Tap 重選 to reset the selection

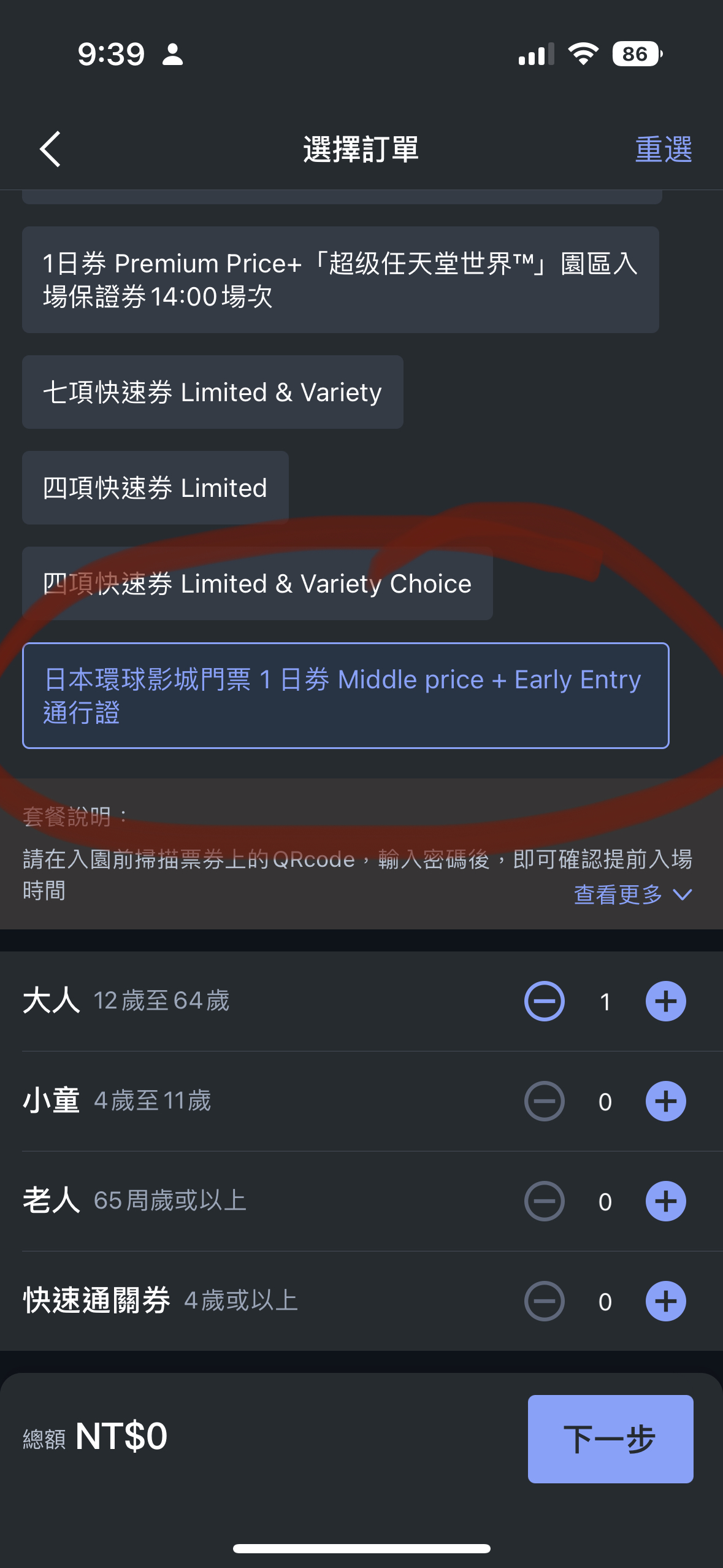[x=663, y=150]
